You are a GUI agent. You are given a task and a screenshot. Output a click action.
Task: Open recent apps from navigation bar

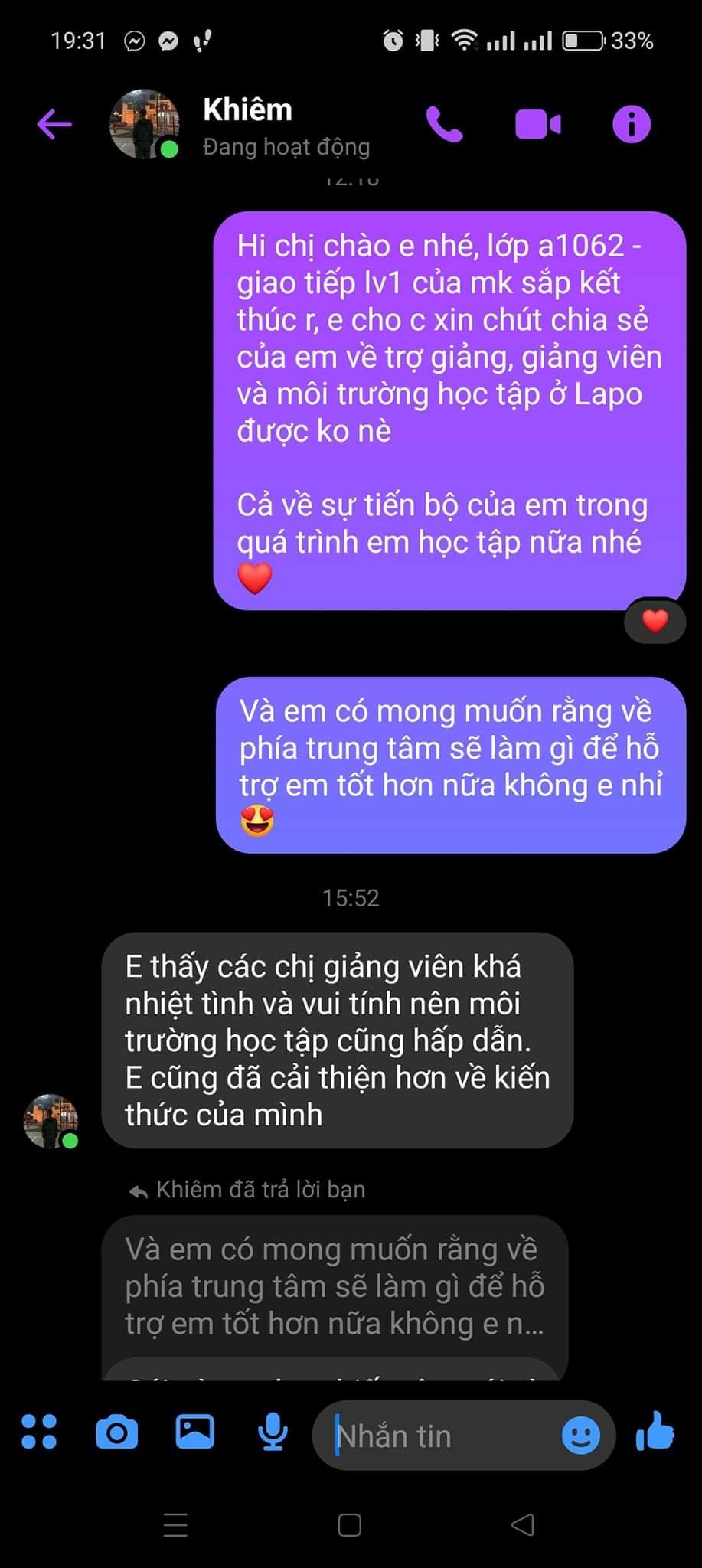pyautogui.click(x=175, y=1525)
